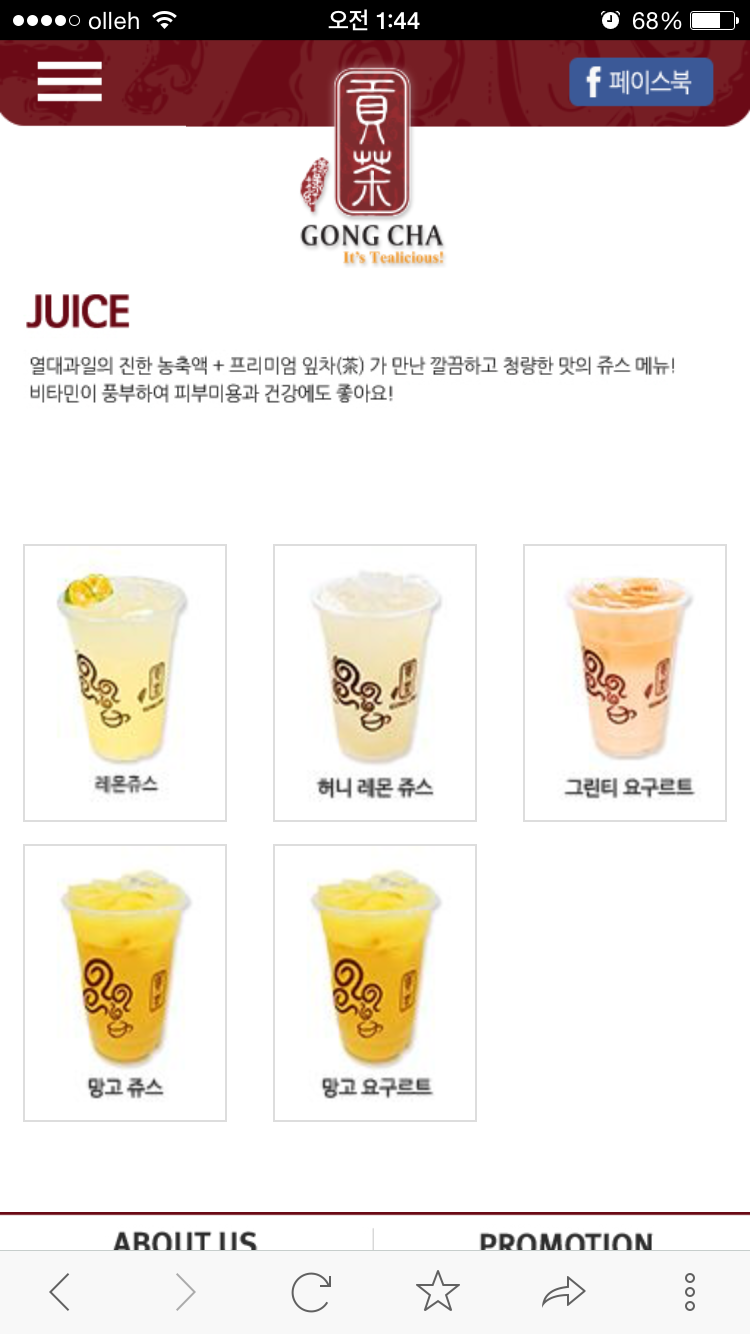Viewport: 750px width, 1334px height.
Task: Go back to the previous page
Action: point(60,1292)
